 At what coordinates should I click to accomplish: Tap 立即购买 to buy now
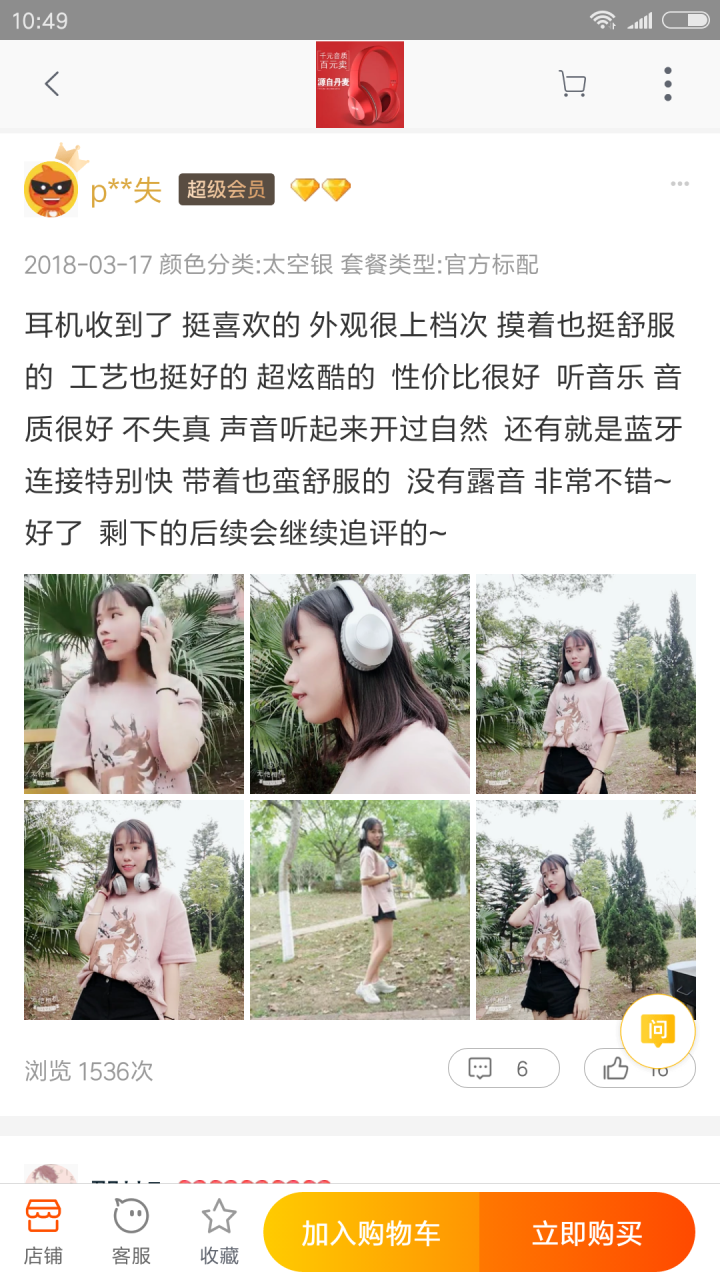[x=587, y=1233]
